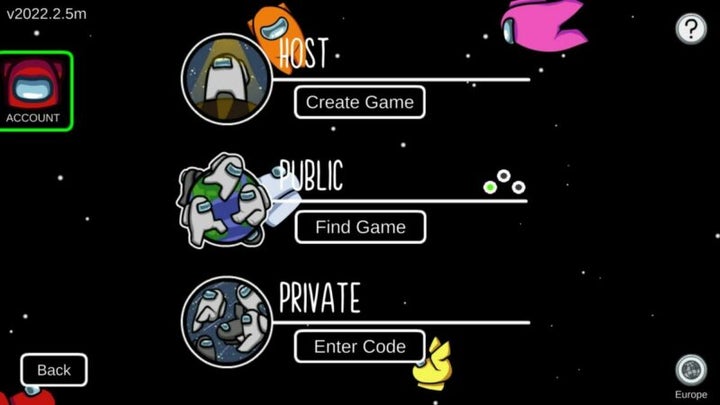Open the Account menu
The image size is (720, 405).
pyautogui.click(x=36, y=91)
